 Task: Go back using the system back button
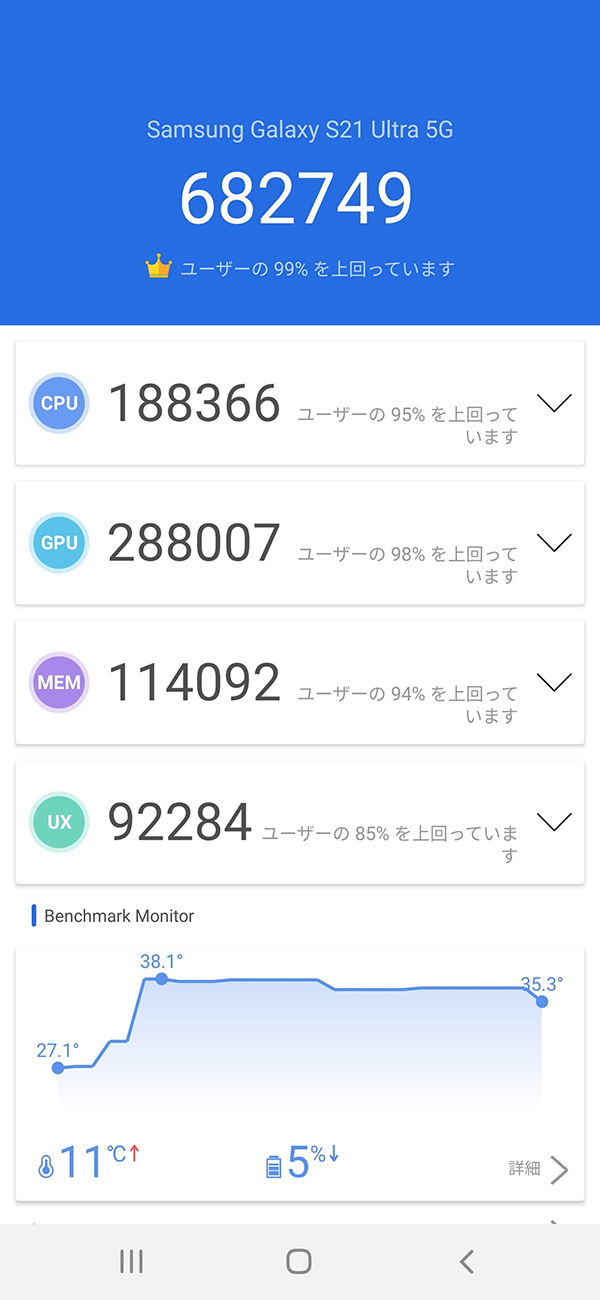coord(466,1261)
